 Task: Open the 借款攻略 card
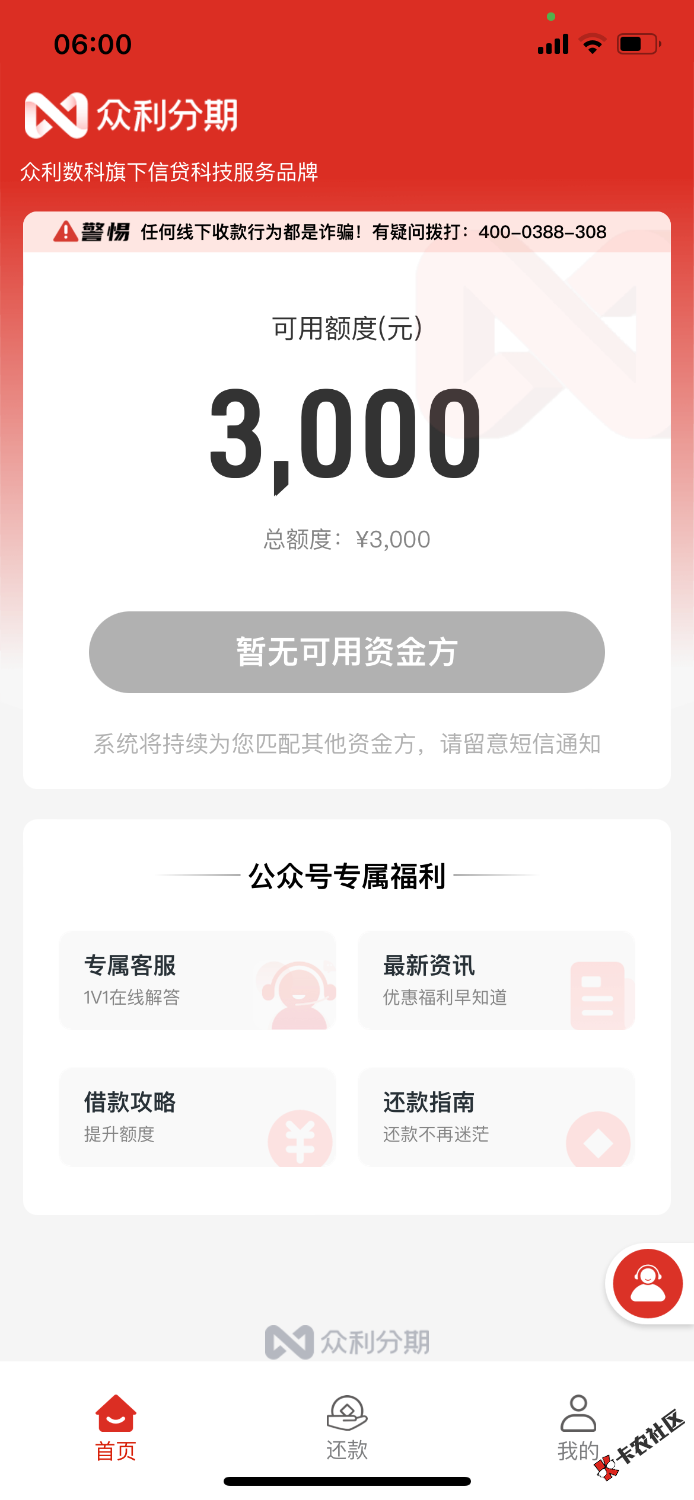(x=197, y=1117)
